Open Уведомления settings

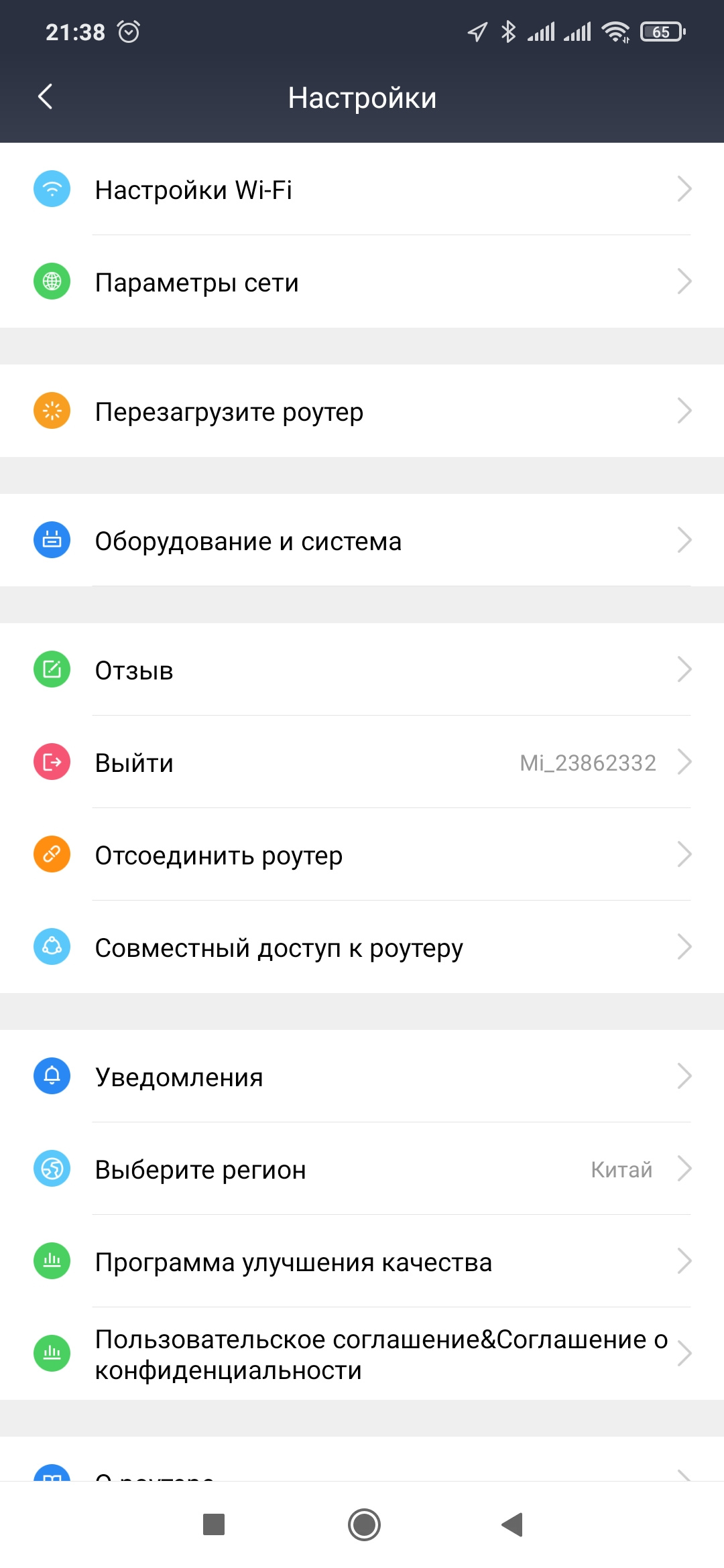tap(362, 1077)
